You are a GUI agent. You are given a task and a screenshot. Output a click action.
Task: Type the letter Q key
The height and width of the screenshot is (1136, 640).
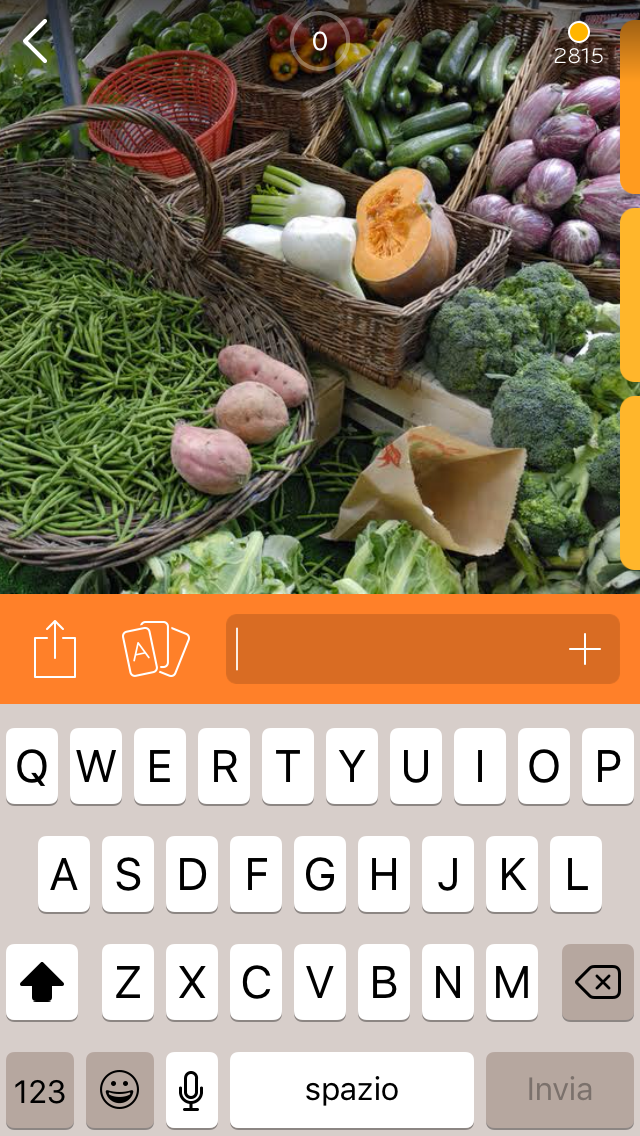tap(32, 767)
